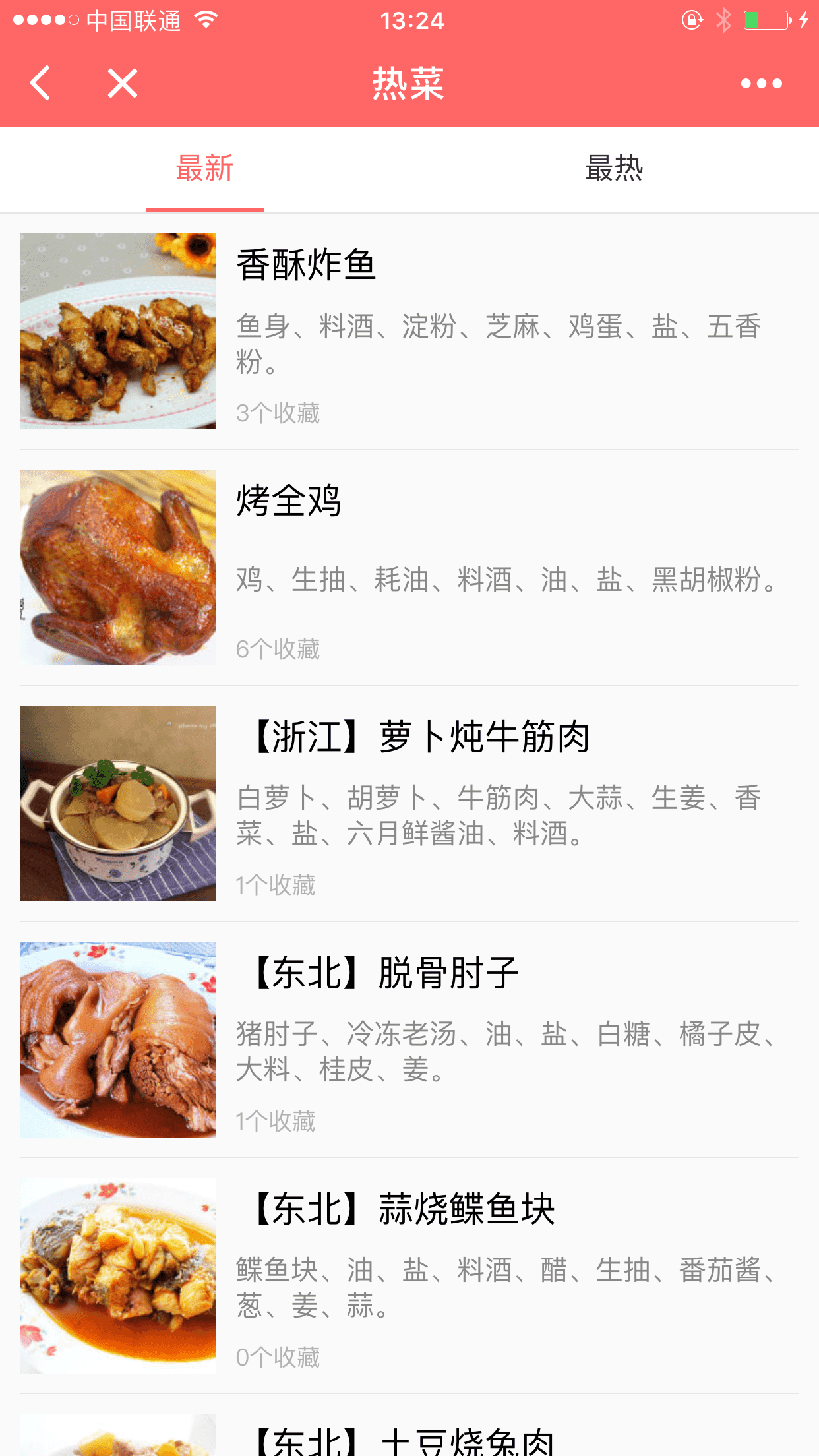Screen dimensions: 819x1456
Task: Open the 香酥炸鱼 recipe
Action: 409,331
